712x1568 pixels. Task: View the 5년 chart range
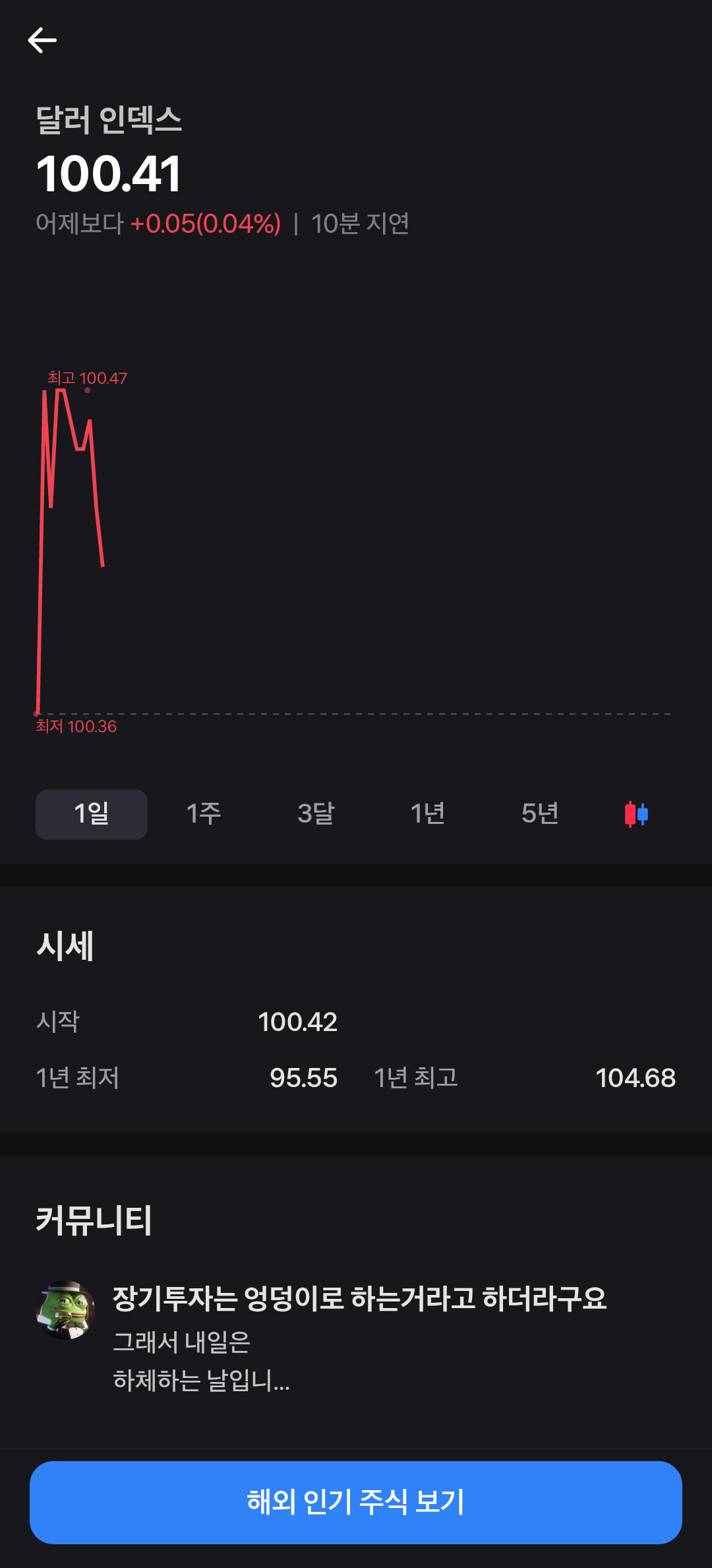tap(540, 814)
